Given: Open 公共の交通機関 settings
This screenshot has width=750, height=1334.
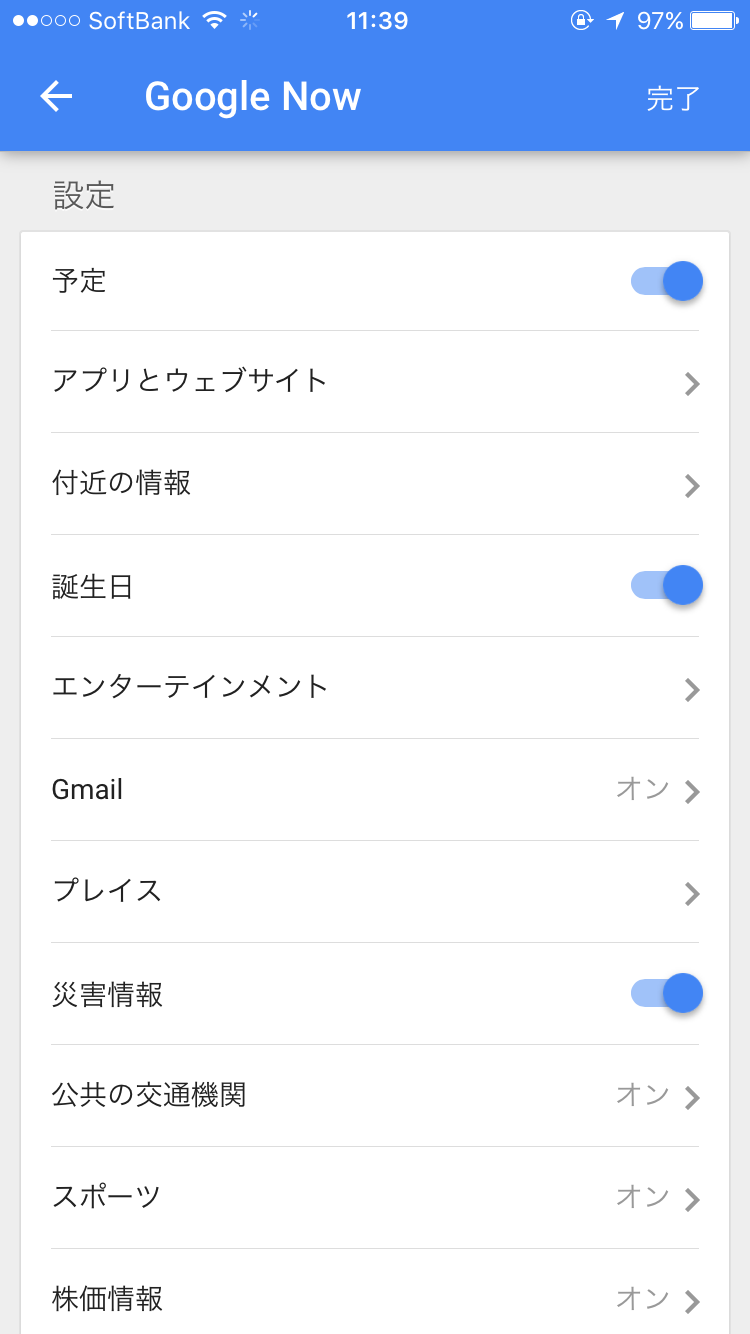Looking at the screenshot, I should 374,1096.
